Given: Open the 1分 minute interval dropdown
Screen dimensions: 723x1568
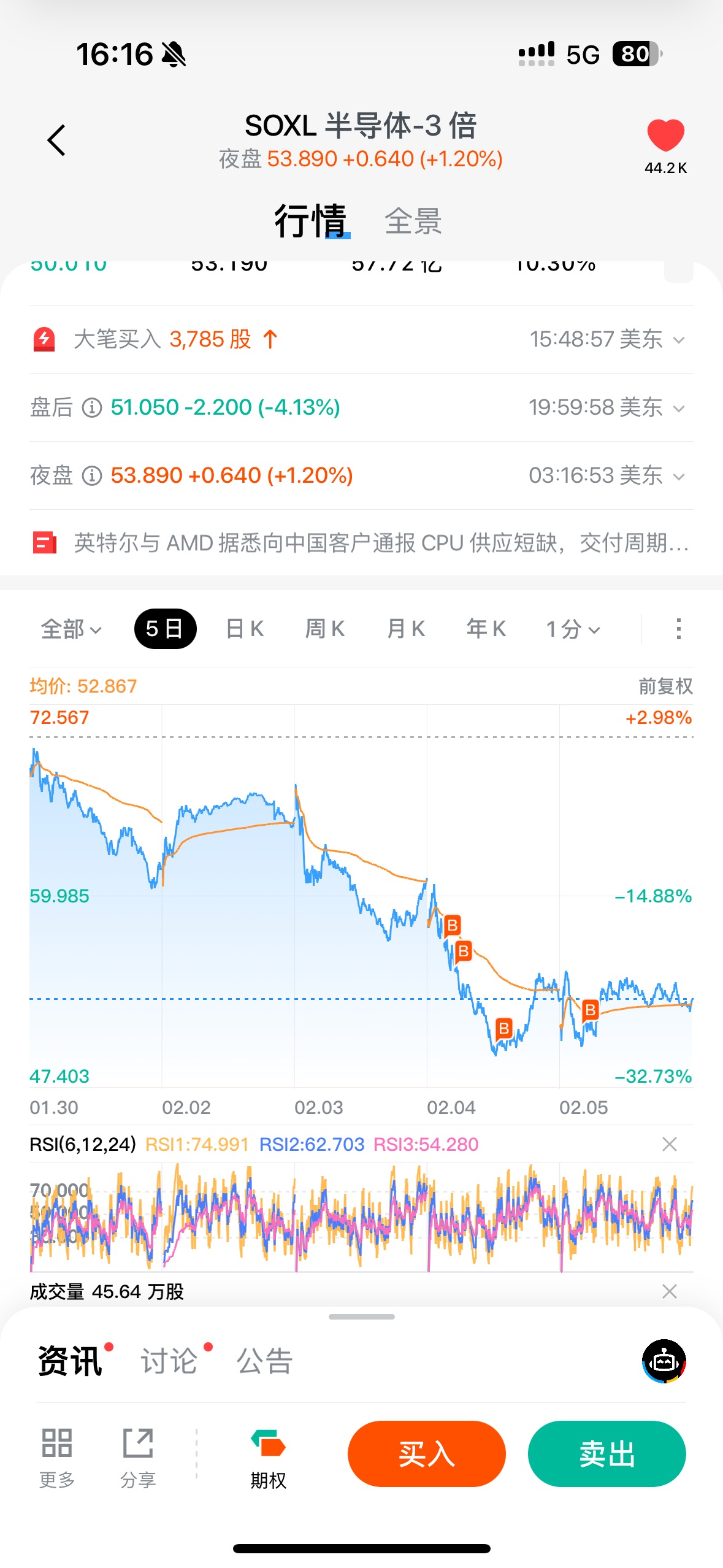Looking at the screenshot, I should tap(573, 629).
